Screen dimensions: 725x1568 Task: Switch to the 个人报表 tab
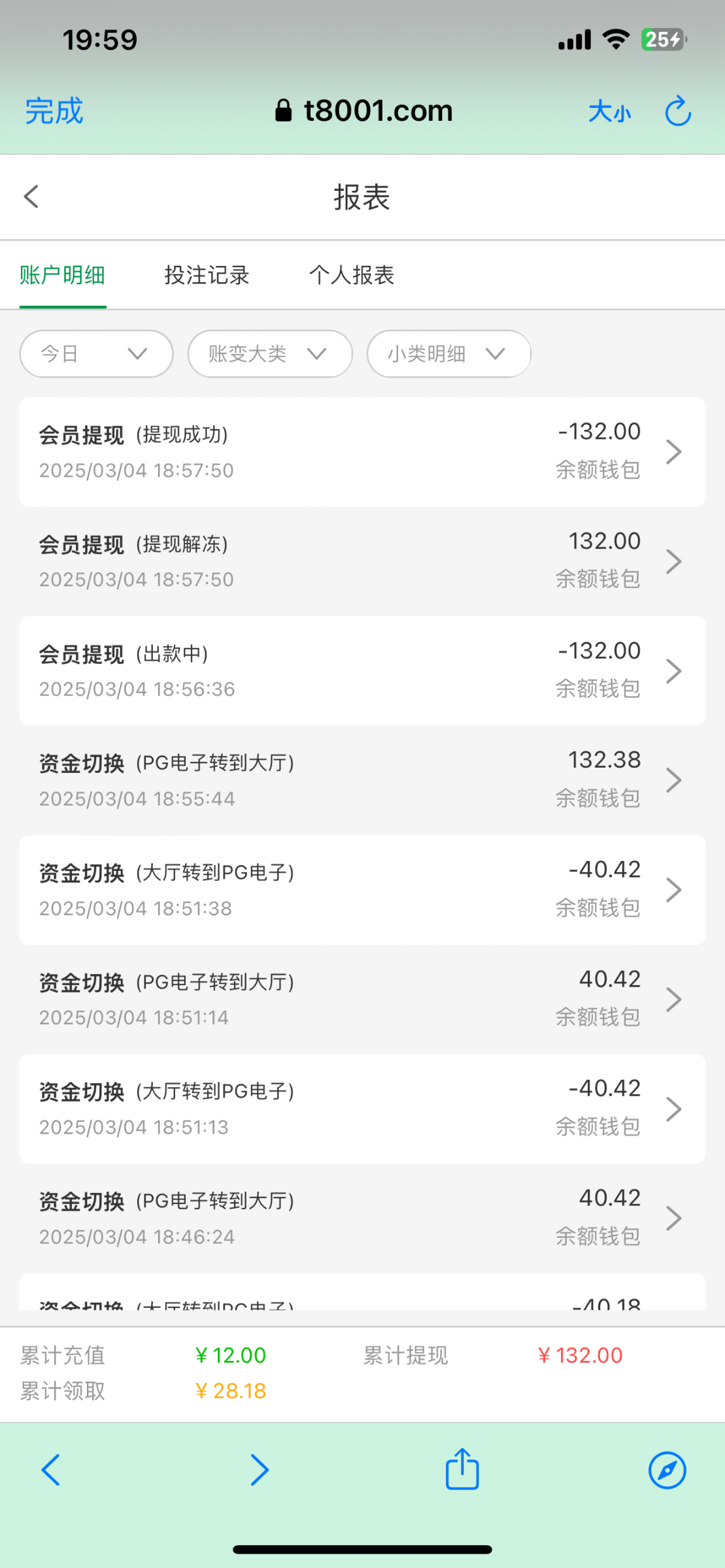[352, 275]
